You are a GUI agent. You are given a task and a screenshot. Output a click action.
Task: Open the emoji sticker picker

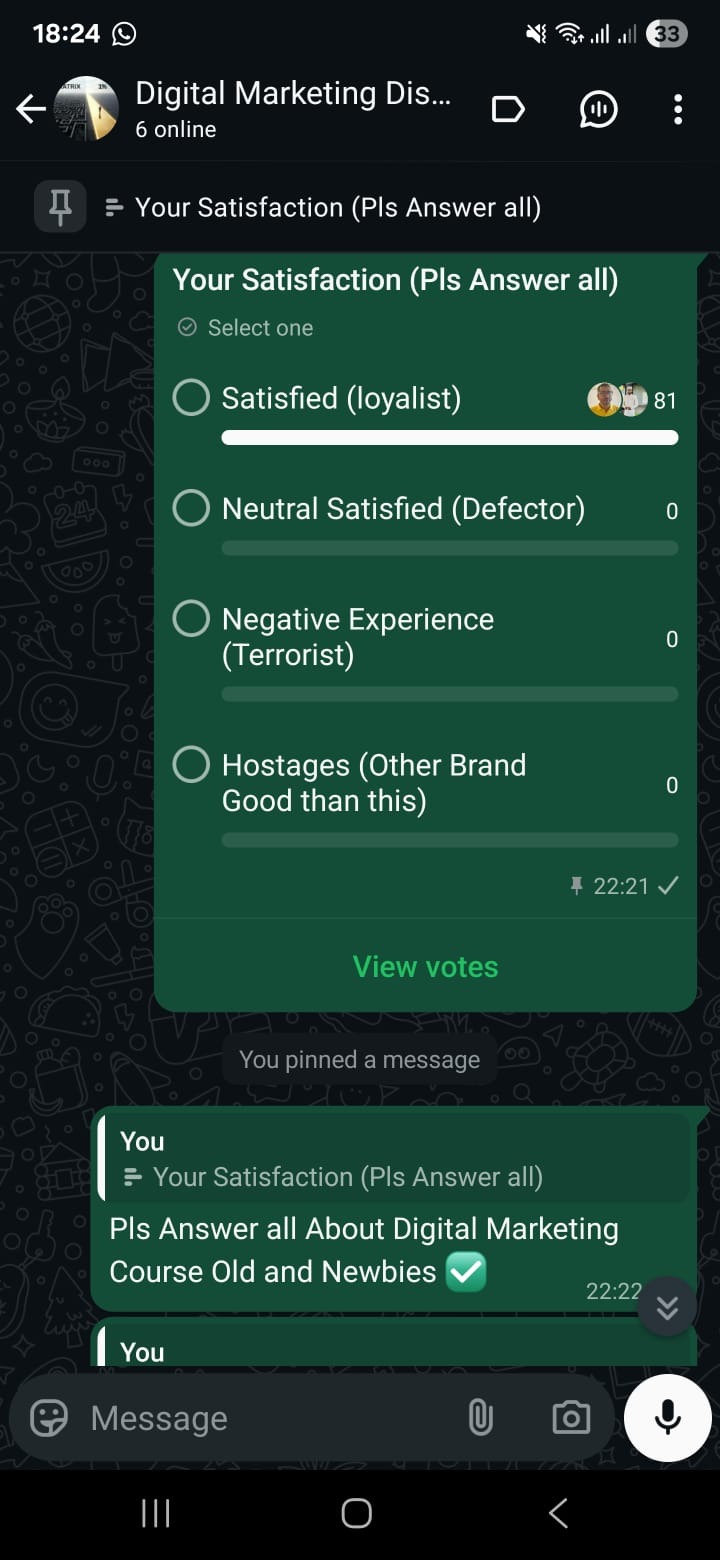pyautogui.click(x=49, y=1418)
